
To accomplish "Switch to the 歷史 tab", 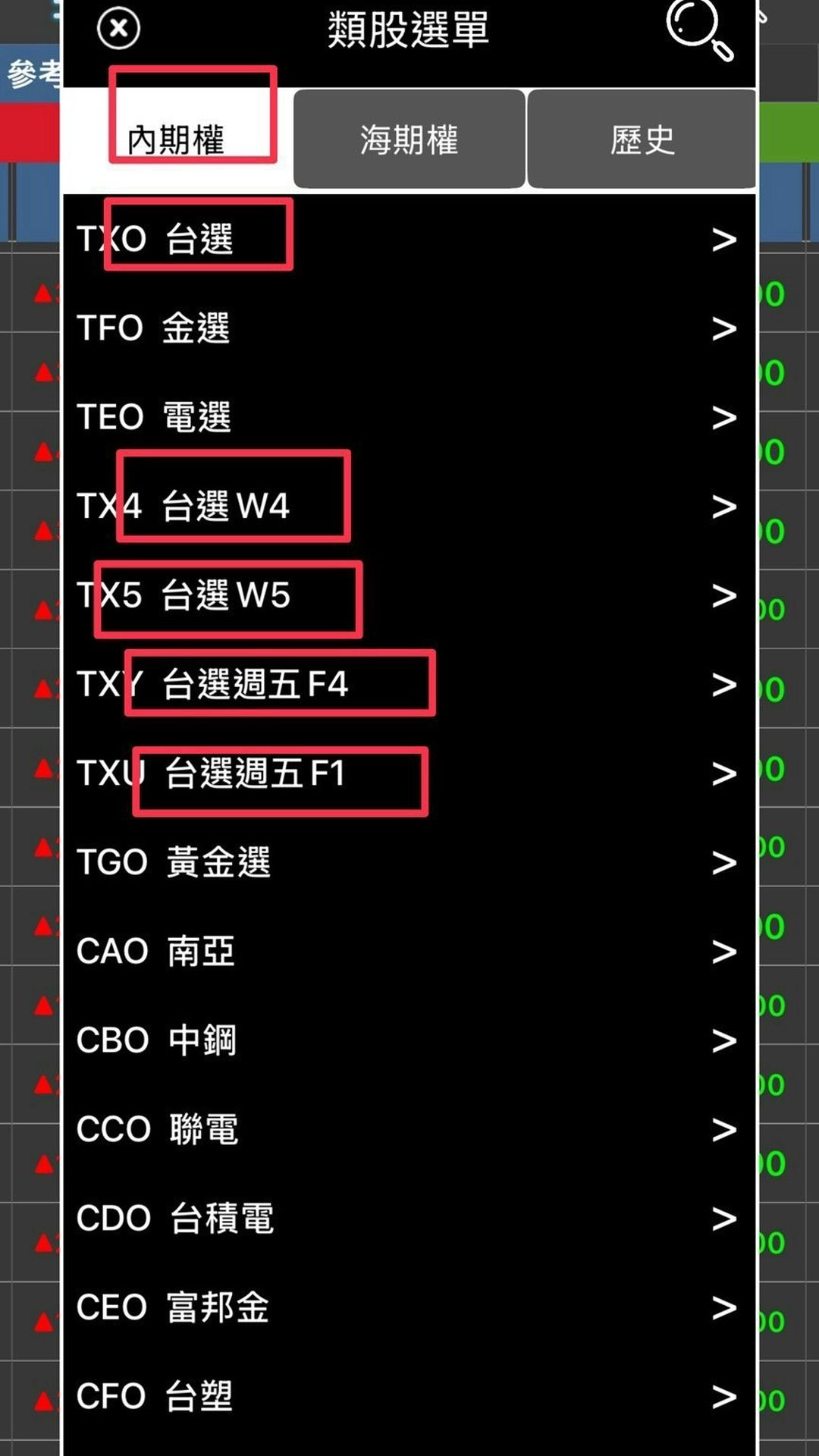I will [x=642, y=140].
